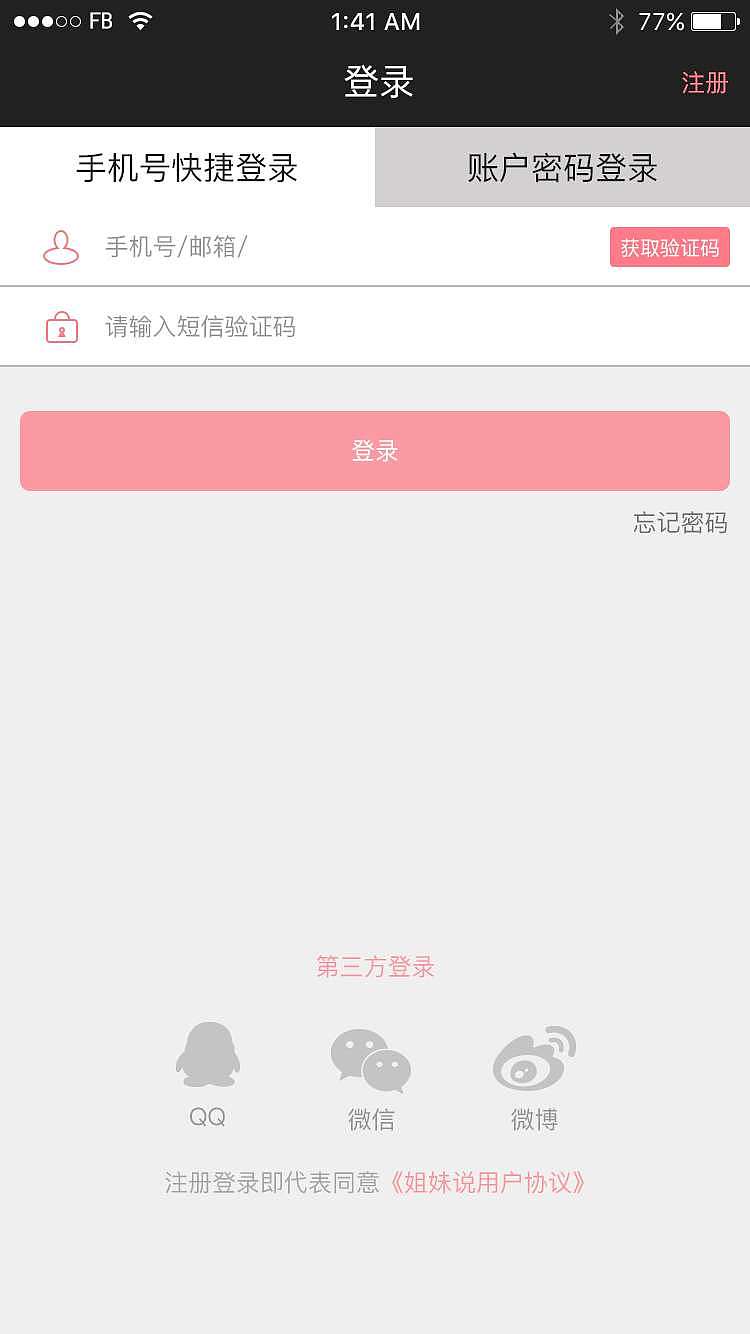Select the 手机号快捷登录 tab
Image resolution: width=750 pixels, height=1334 pixels.
coord(186,167)
